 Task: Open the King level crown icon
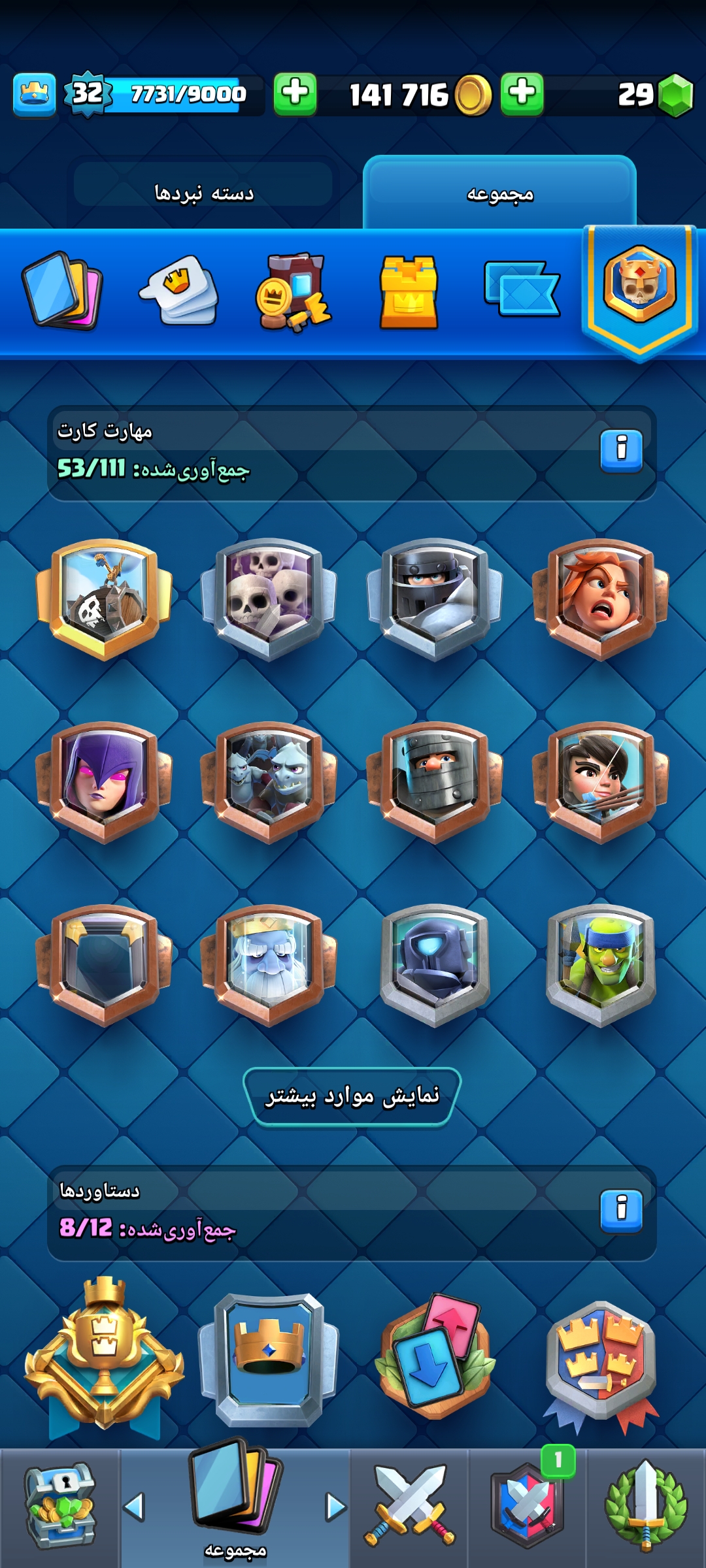(x=34, y=95)
